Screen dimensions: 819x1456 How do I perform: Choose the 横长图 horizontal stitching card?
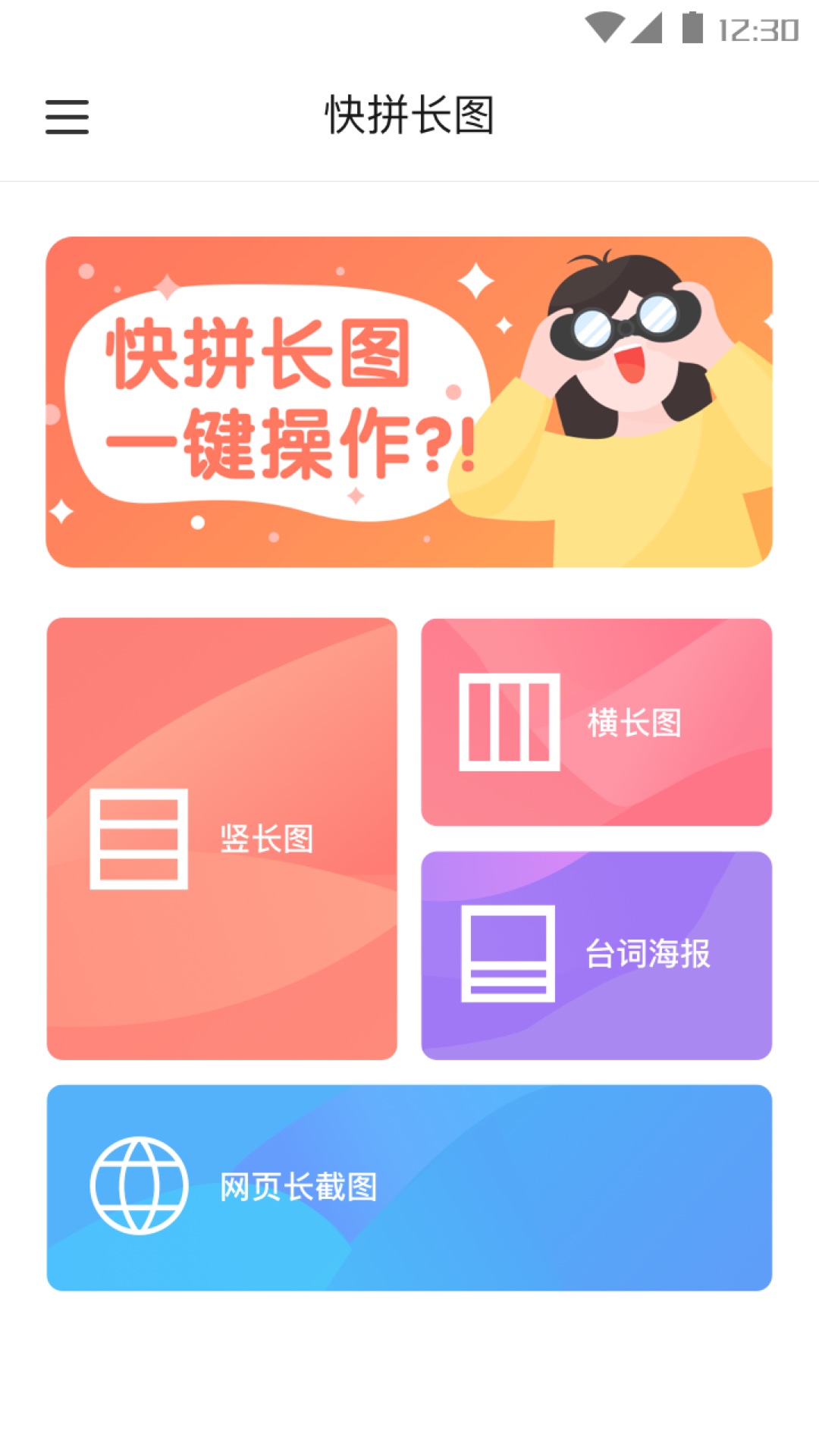[x=596, y=722]
